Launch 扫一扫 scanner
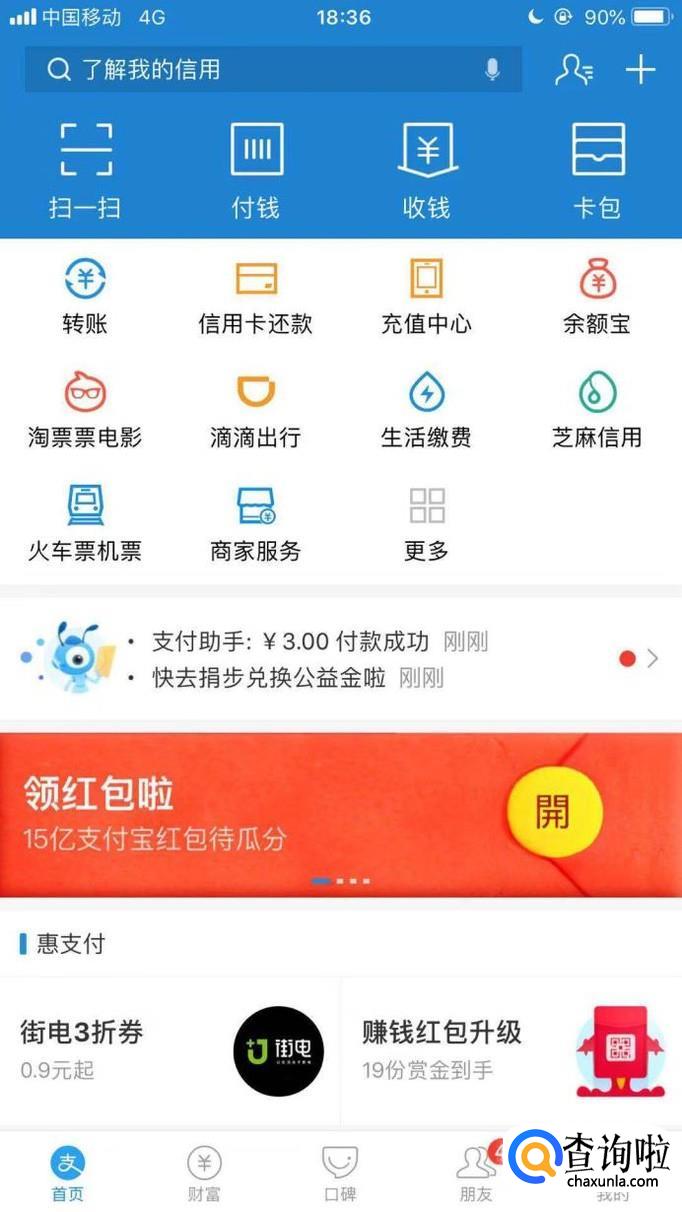The image size is (682, 1212). point(85,170)
